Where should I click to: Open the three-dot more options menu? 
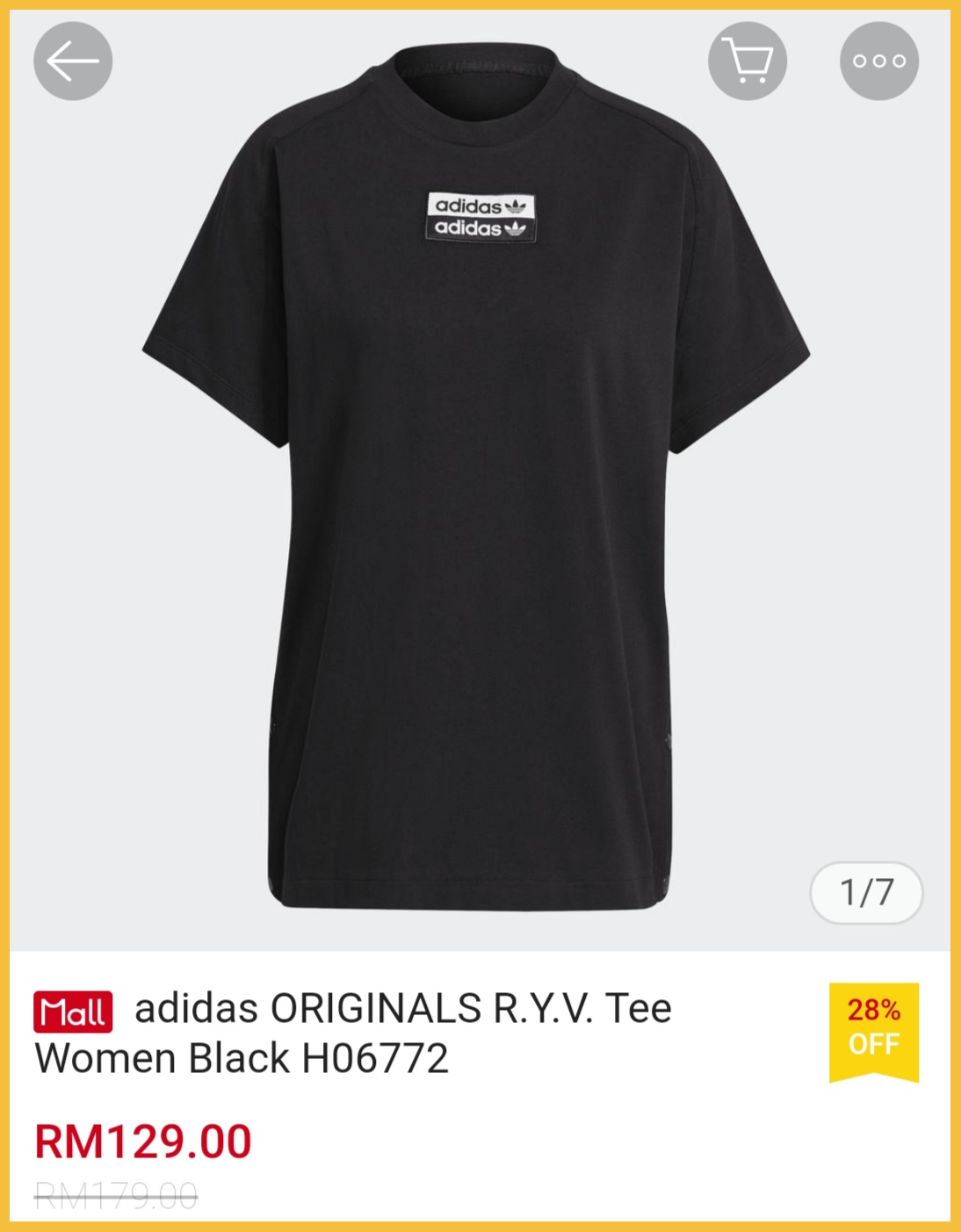878,61
